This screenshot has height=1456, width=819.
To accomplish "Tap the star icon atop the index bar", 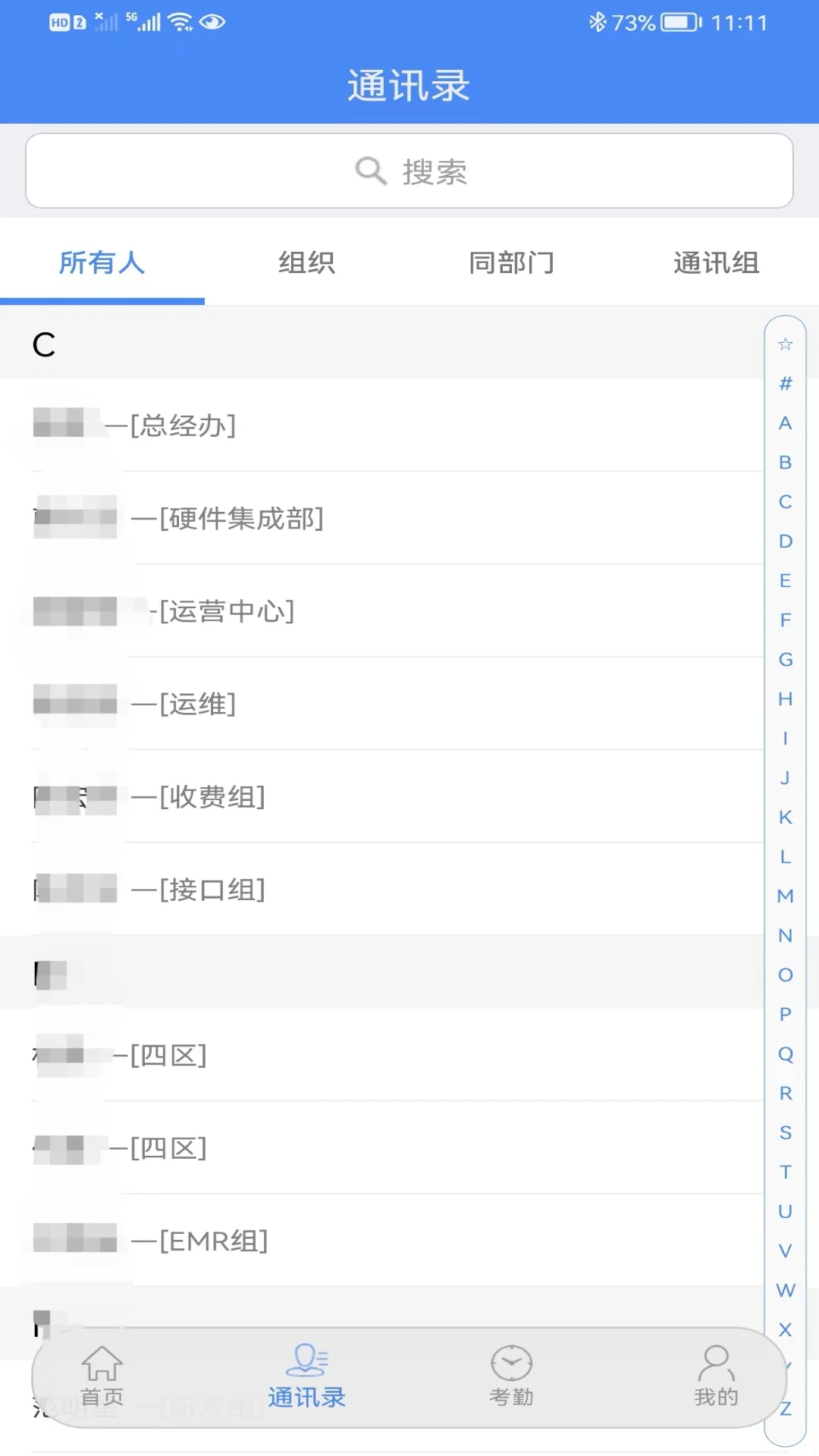I will [x=785, y=345].
